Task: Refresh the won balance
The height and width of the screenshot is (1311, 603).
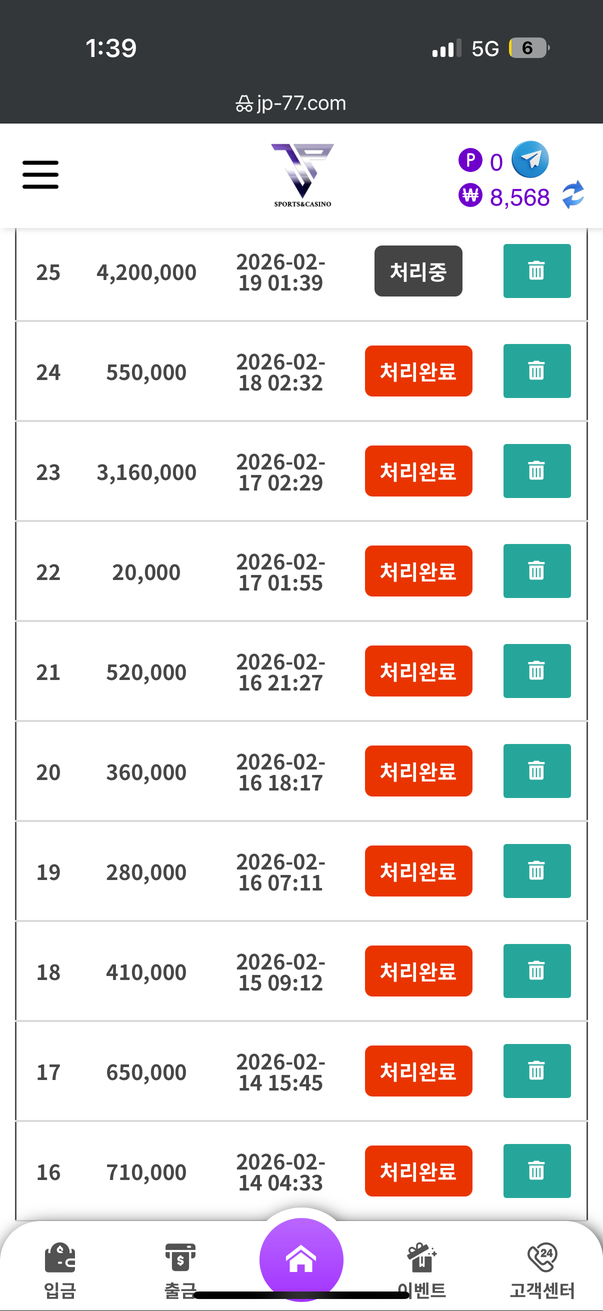Action: 573,195
